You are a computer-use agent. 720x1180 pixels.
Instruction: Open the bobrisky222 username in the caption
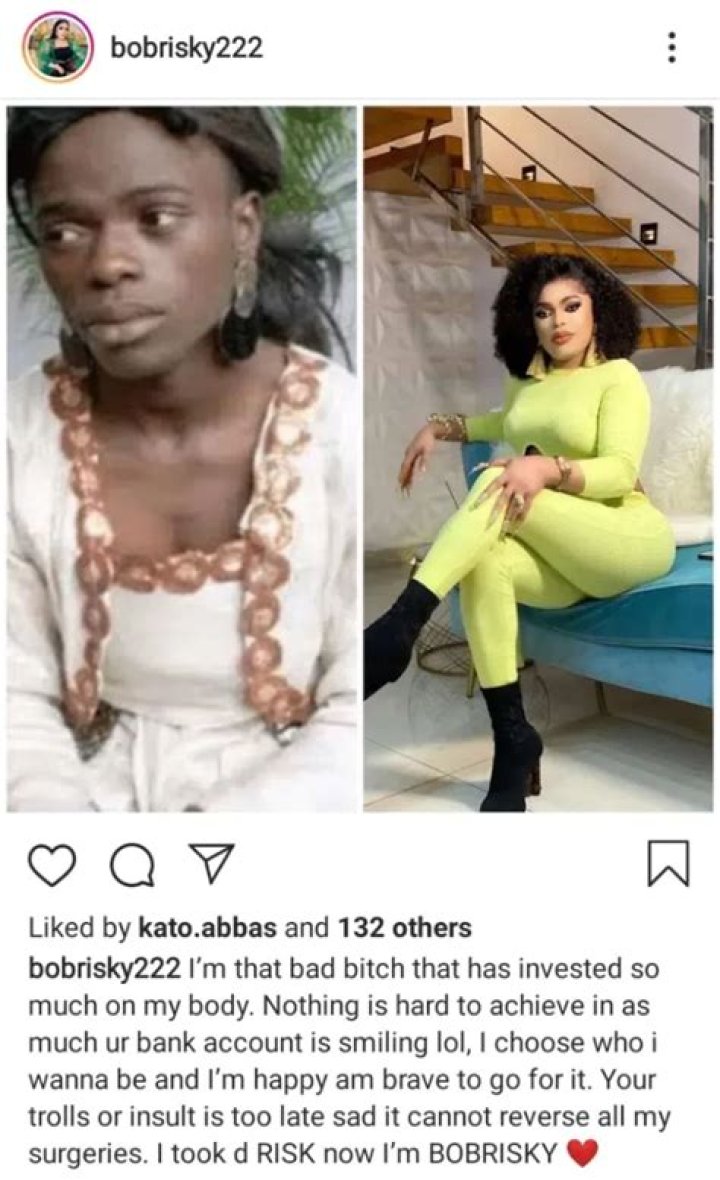[x=105, y=968]
